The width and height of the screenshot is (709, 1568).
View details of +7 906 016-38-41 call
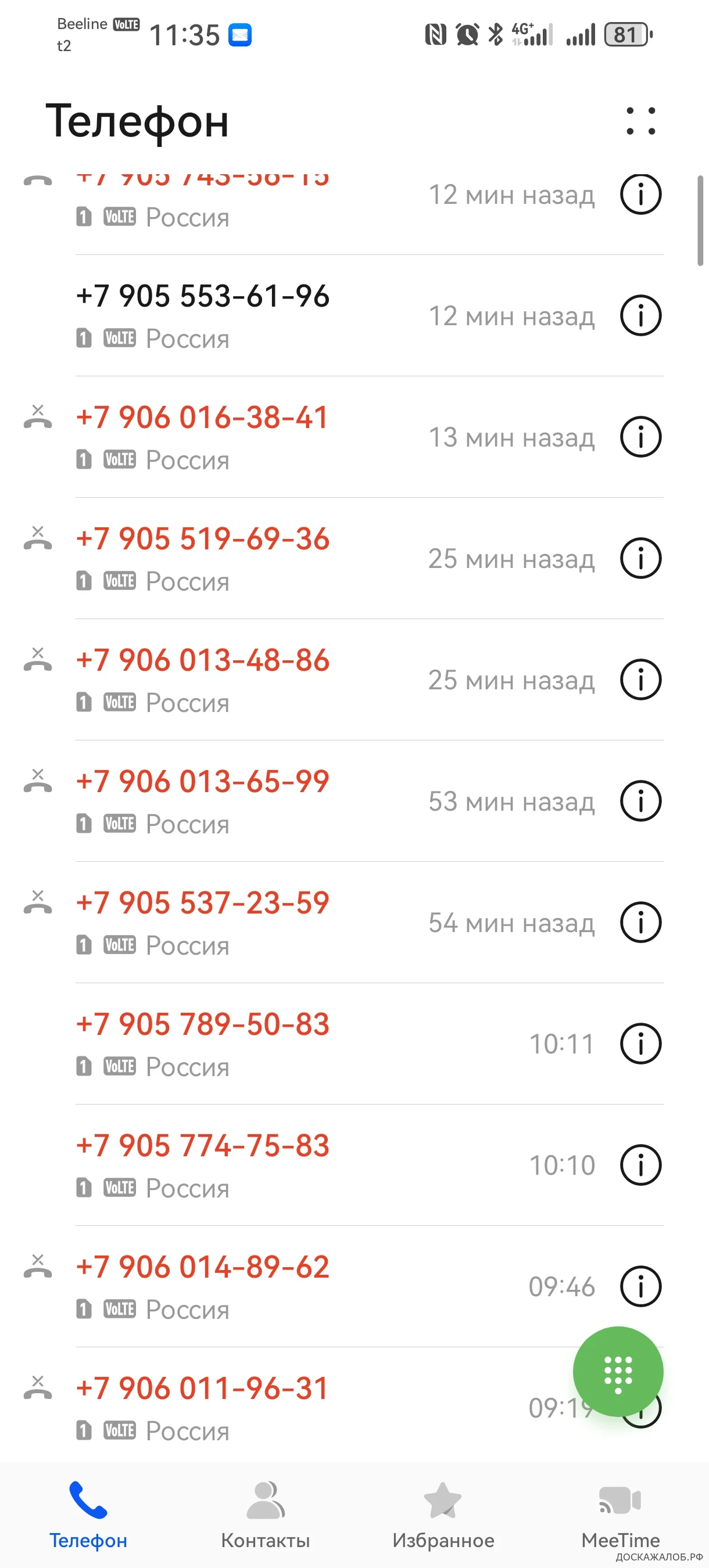tap(640, 437)
